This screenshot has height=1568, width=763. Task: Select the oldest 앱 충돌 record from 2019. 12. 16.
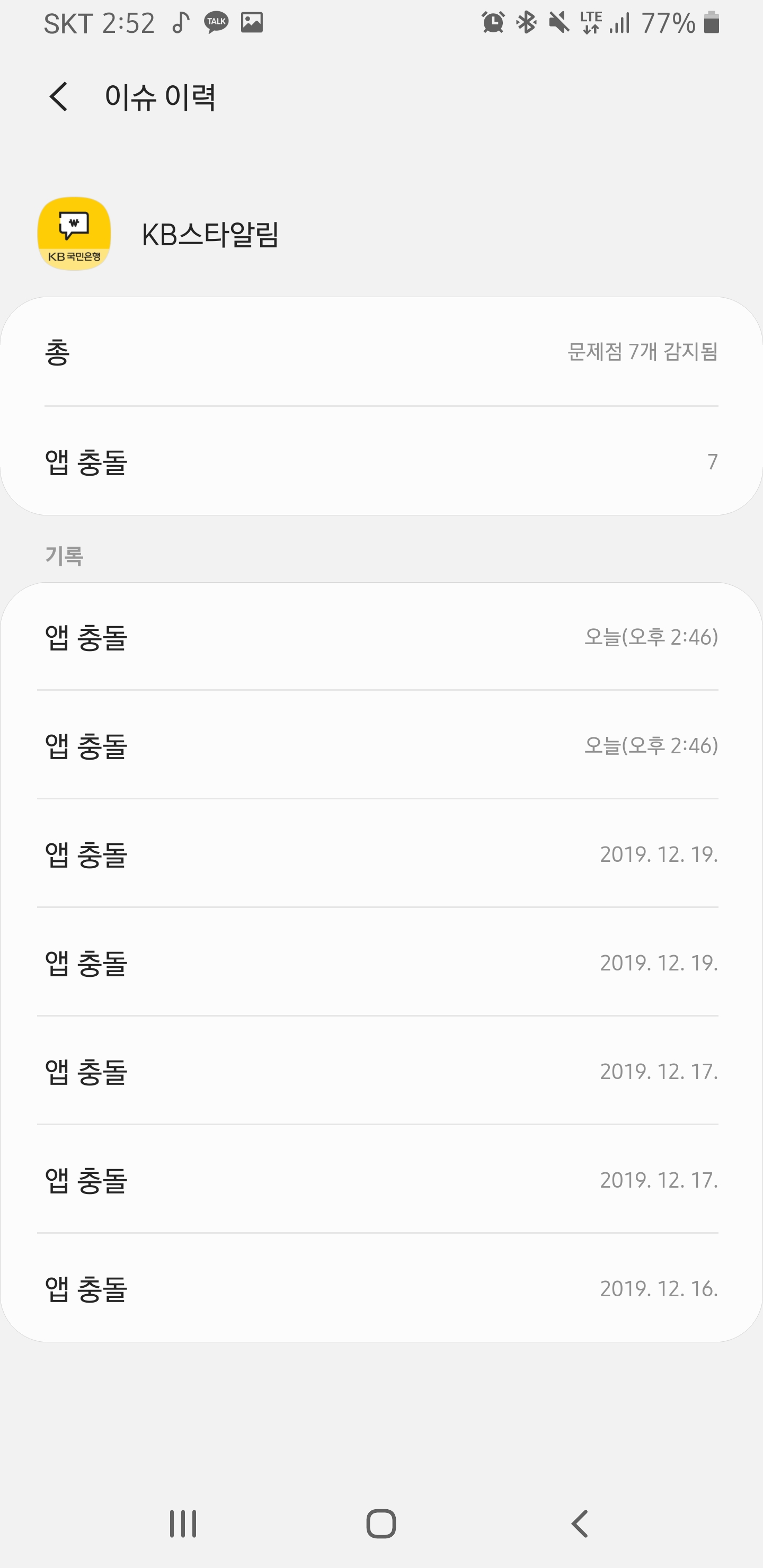pyautogui.click(x=381, y=1289)
